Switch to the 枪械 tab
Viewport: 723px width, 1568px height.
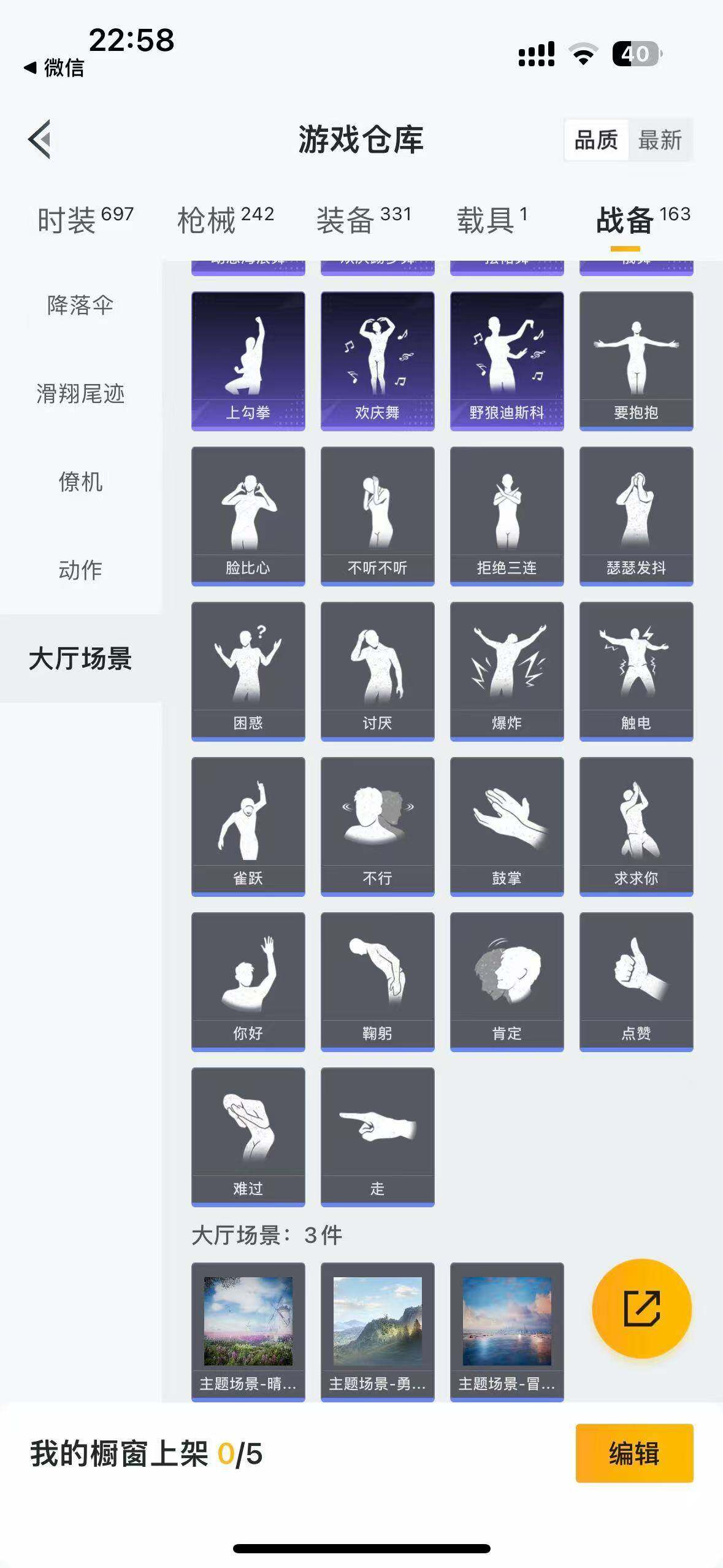pyautogui.click(x=225, y=219)
